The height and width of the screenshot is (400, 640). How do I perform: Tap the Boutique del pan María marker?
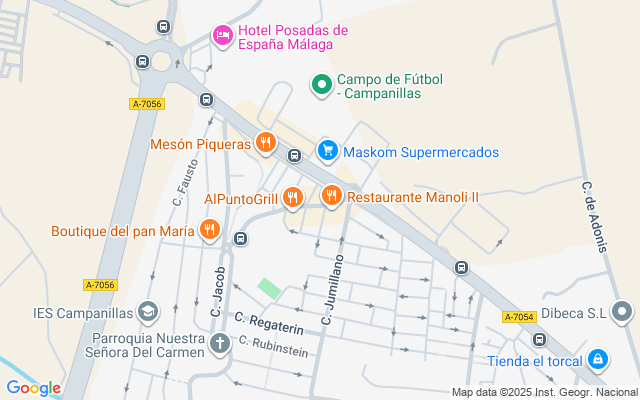pos(209,231)
